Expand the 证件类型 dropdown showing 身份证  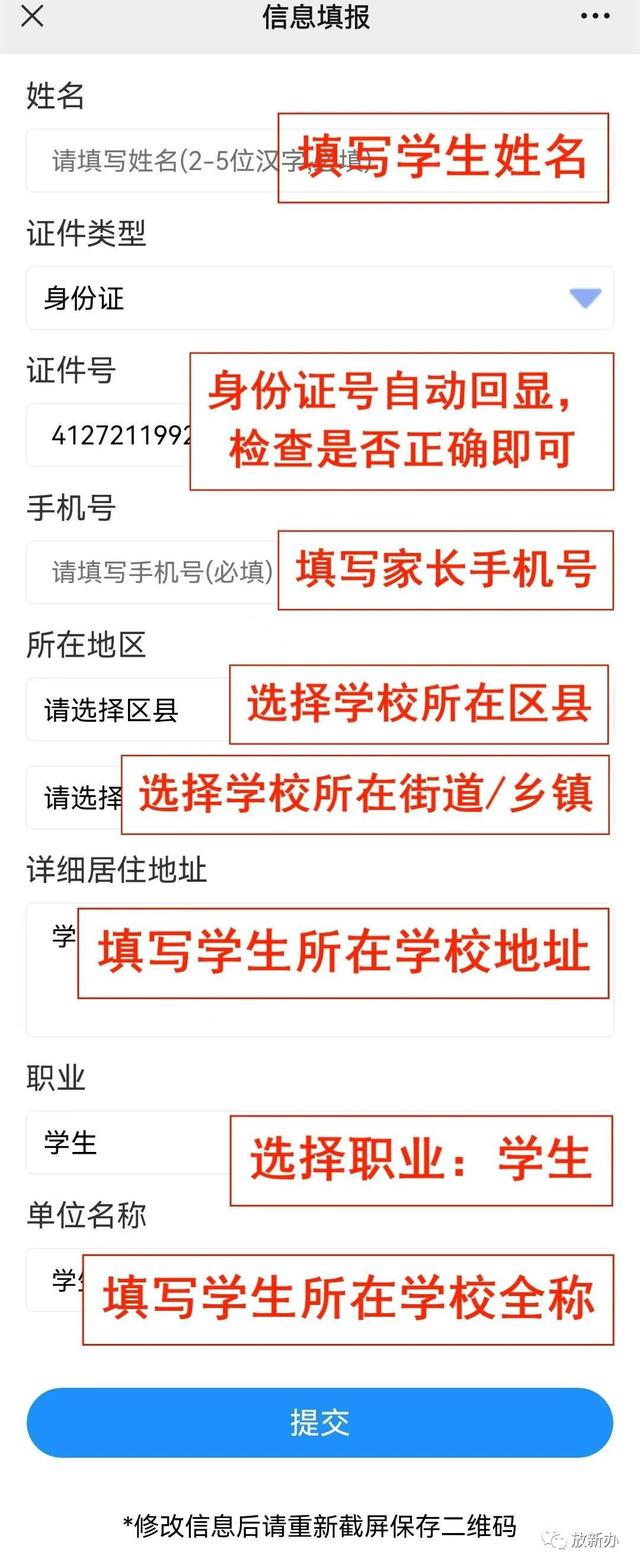coord(320,298)
